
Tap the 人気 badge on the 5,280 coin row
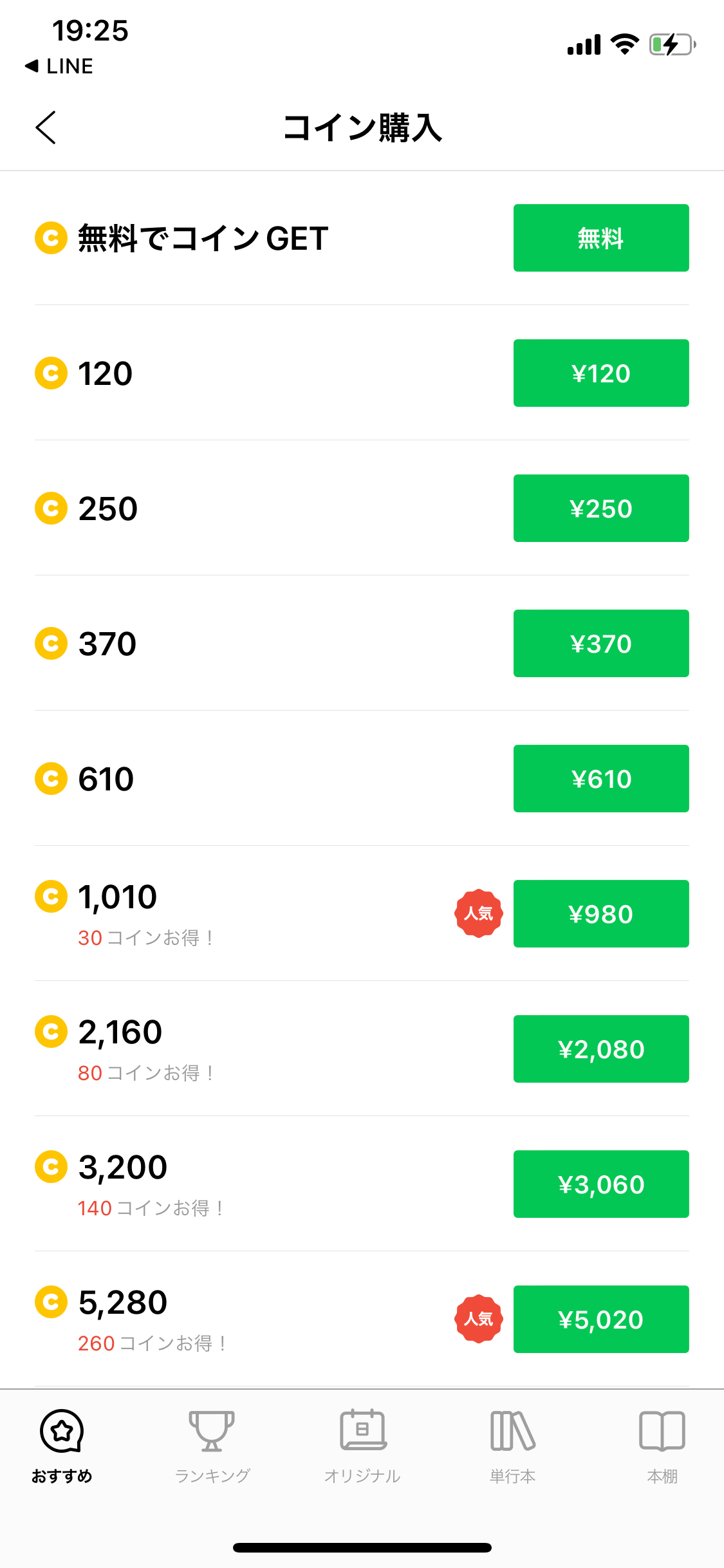[478, 1319]
